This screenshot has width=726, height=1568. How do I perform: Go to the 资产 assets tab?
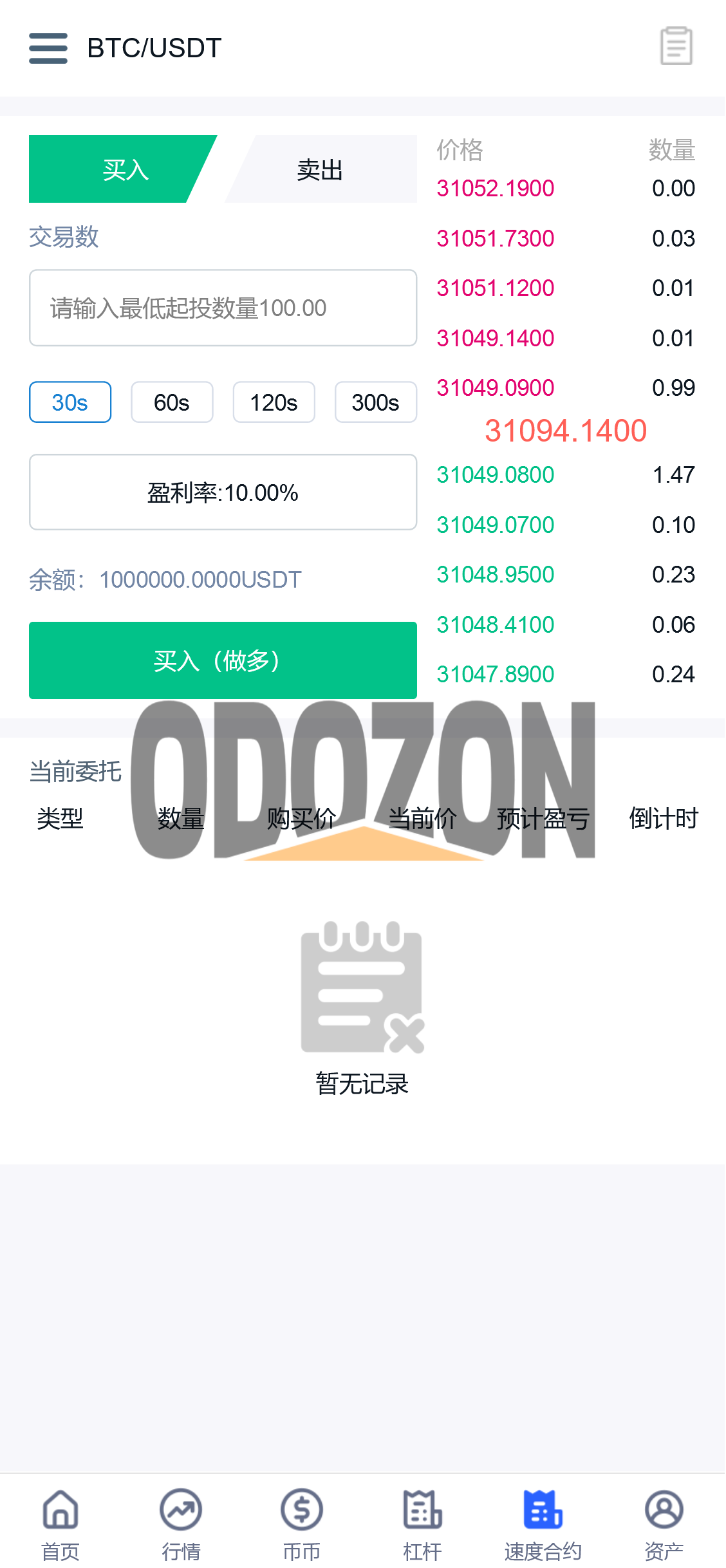click(x=664, y=1524)
